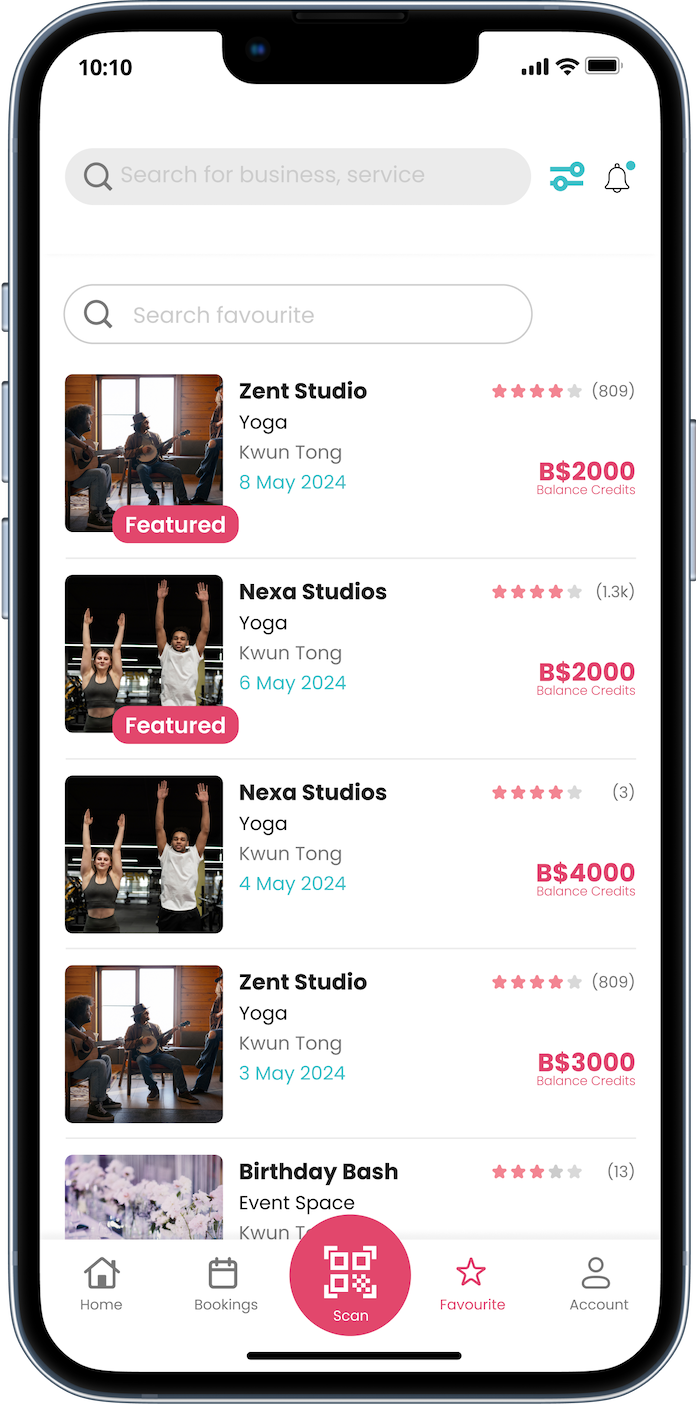Open Nexa Studios dated 6 May 2024

pyautogui.click(x=312, y=592)
